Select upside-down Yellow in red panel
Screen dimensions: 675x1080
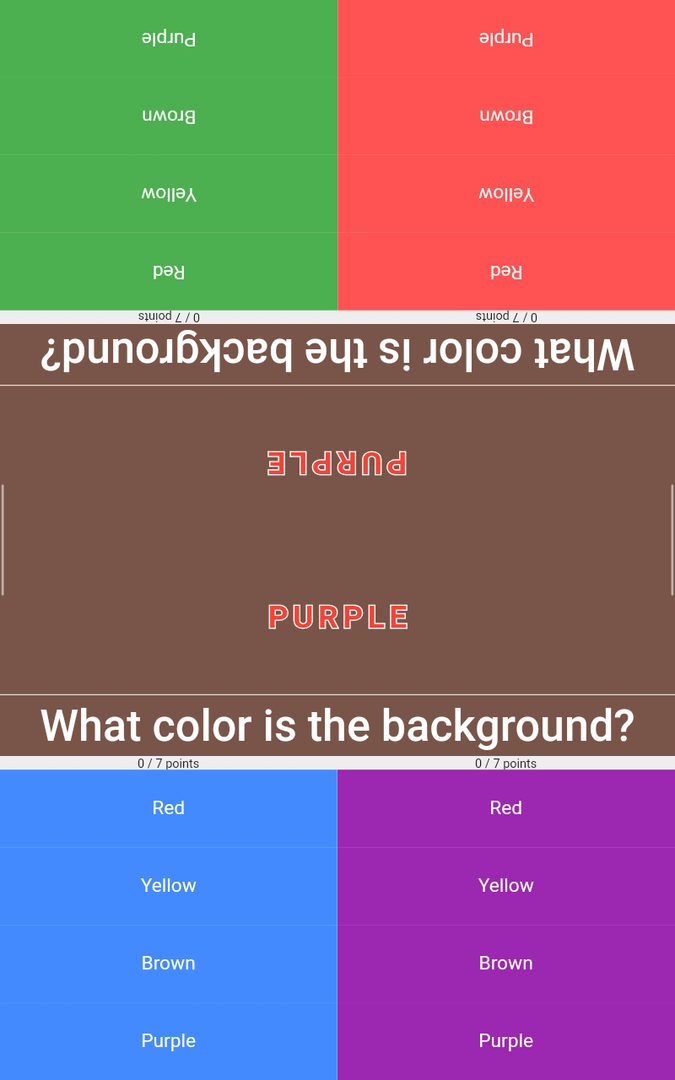pyautogui.click(x=506, y=193)
